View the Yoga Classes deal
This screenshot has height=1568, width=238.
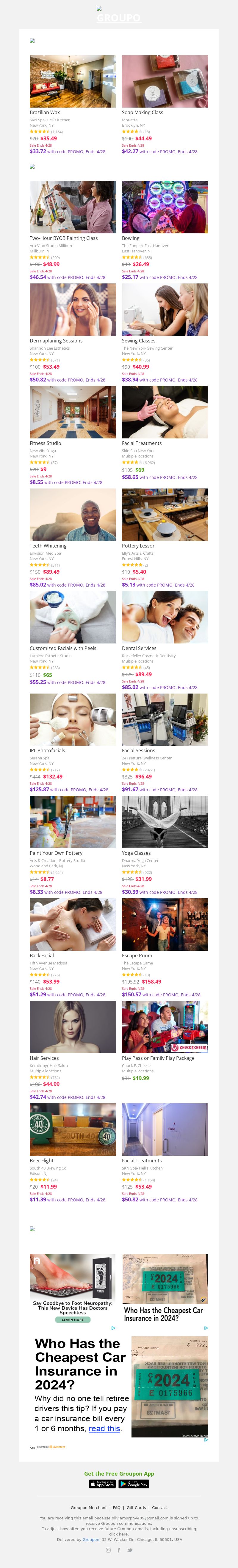click(165, 822)
